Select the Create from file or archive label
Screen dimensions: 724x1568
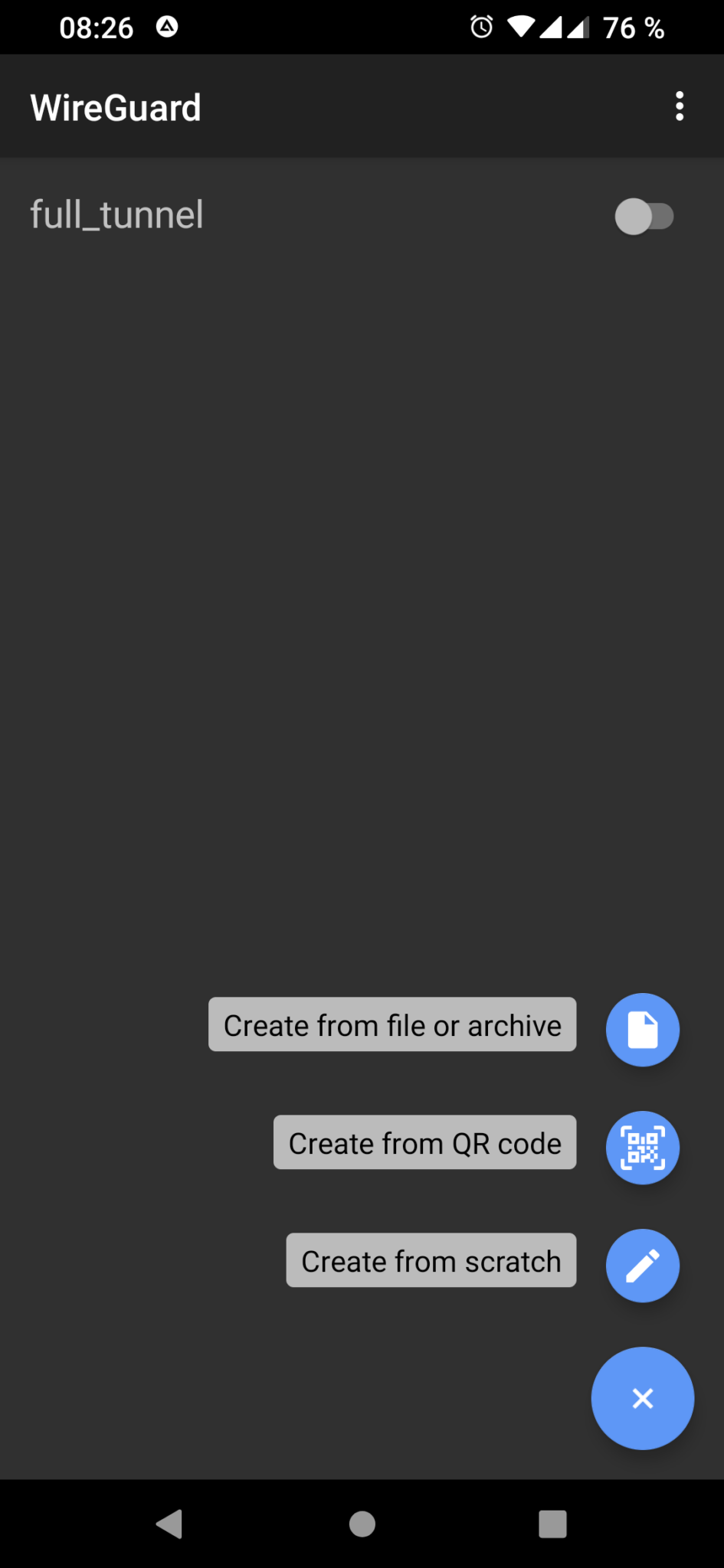392,1025
